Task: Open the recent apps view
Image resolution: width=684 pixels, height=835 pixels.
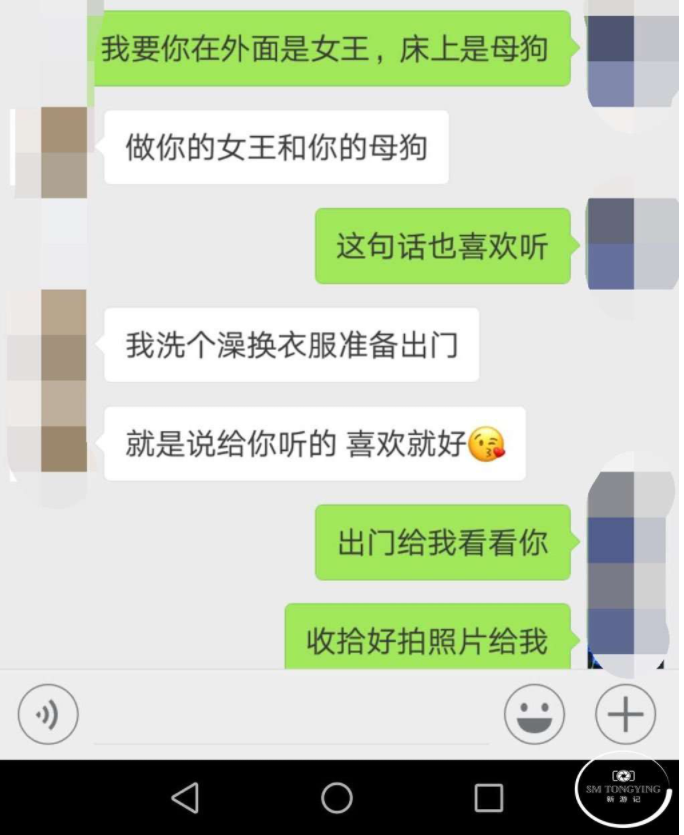Action: [x=488, y=797]
